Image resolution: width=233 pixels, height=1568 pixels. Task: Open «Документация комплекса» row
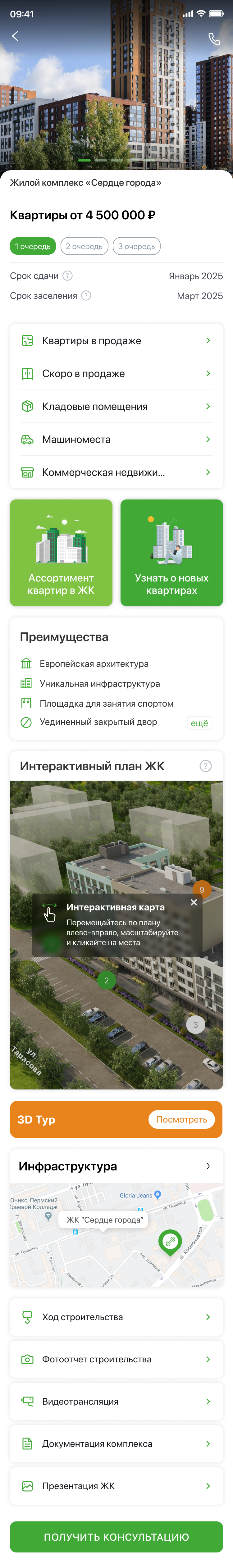(x=116, y=1444)
